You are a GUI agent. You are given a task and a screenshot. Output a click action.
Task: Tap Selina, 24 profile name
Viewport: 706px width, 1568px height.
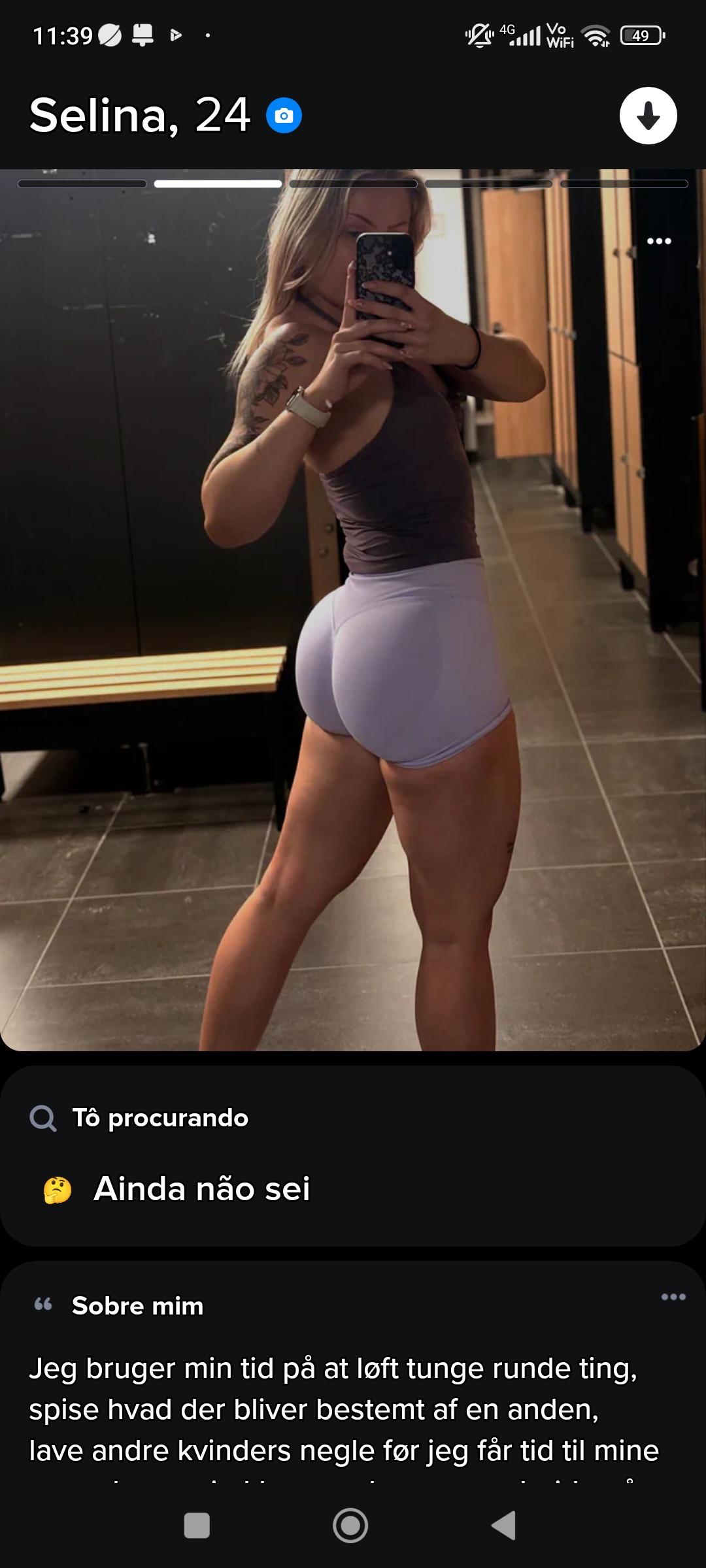coord(139,116)
